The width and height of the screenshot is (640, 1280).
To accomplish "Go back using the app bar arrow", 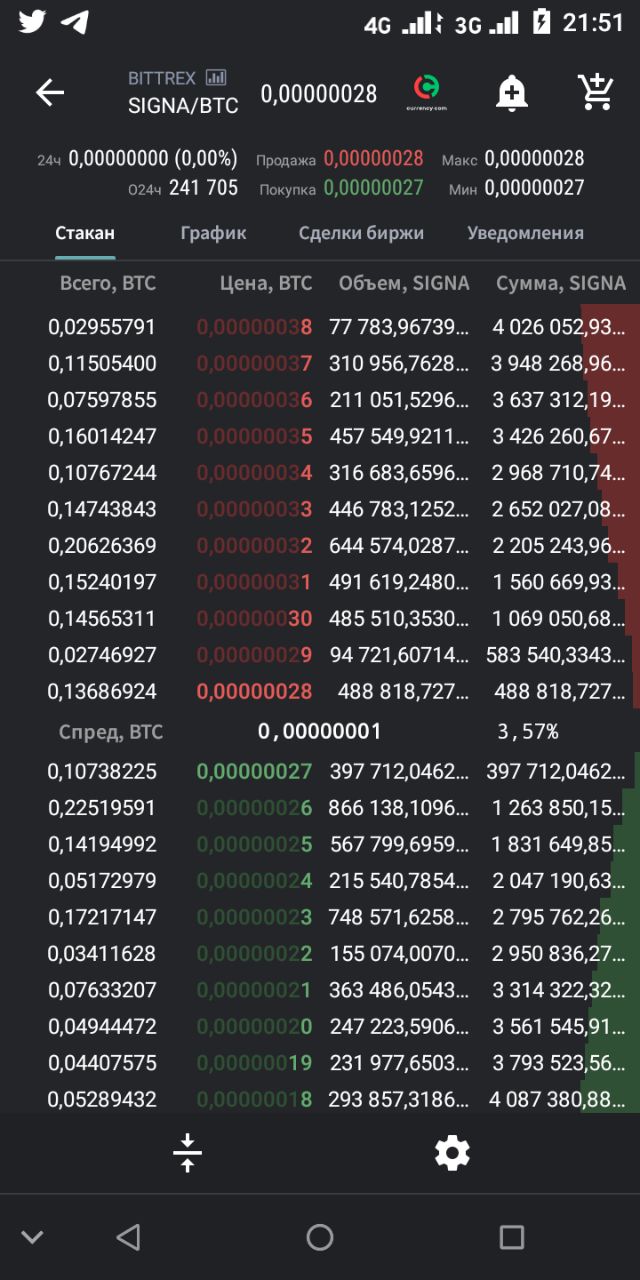I will [50, 93].
